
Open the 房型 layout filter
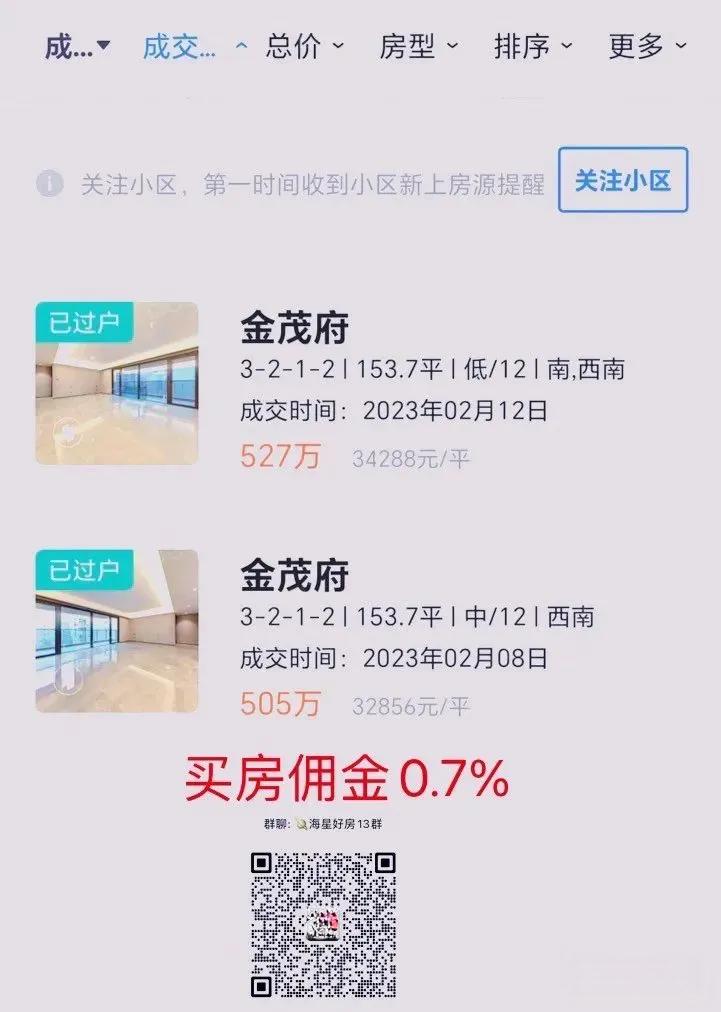click(x=418, y=46)
